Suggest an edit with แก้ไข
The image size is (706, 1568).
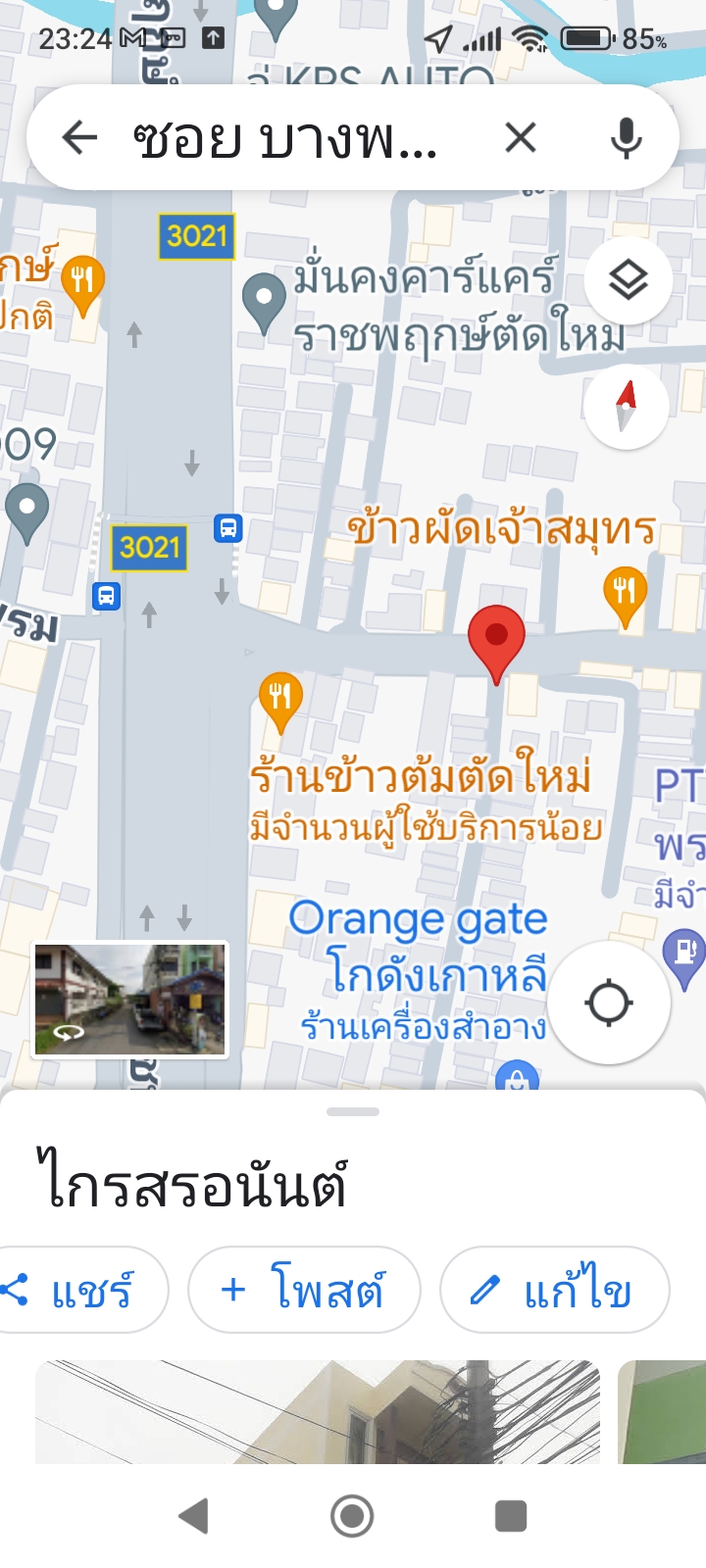click(555, 1290)
